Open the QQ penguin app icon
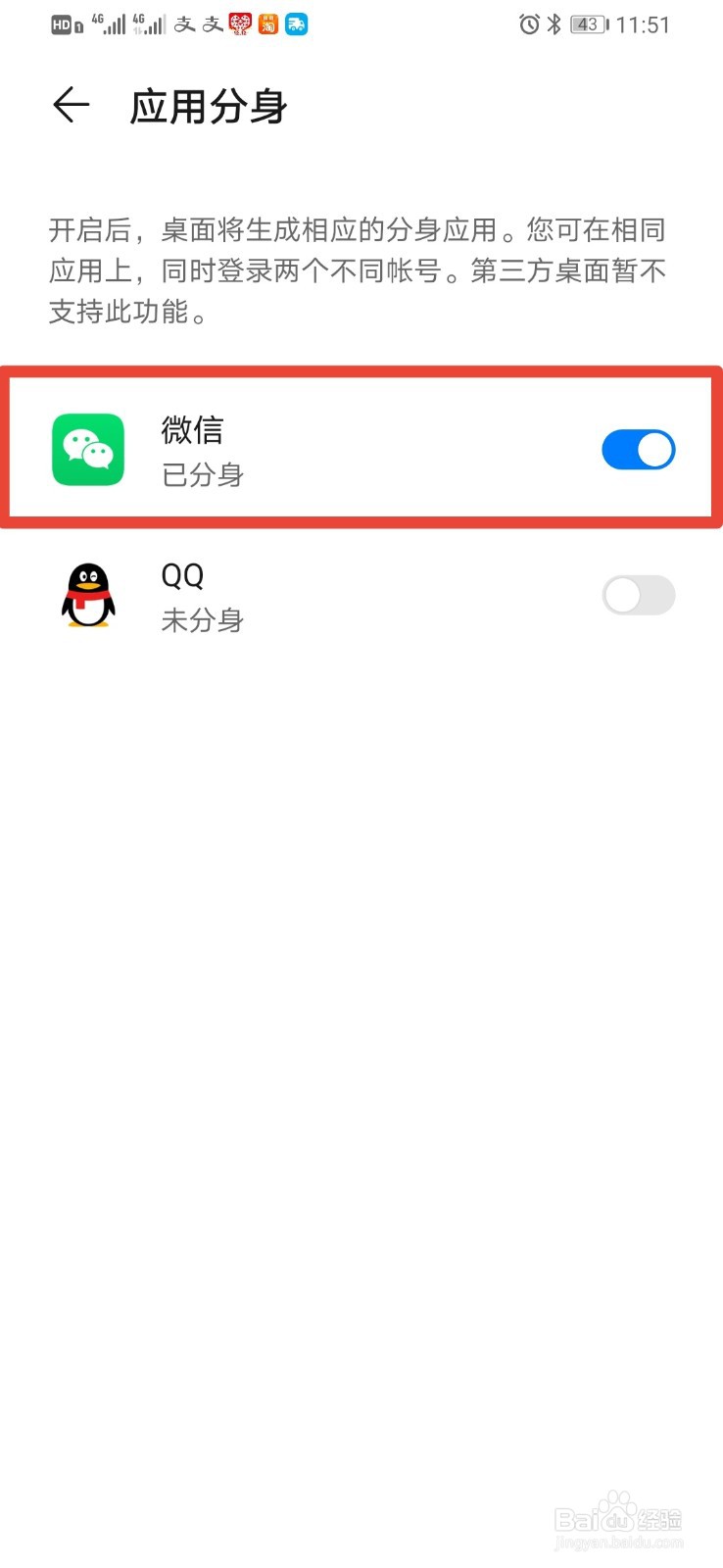Screen dimensions: 723x1568 (88, 596)
